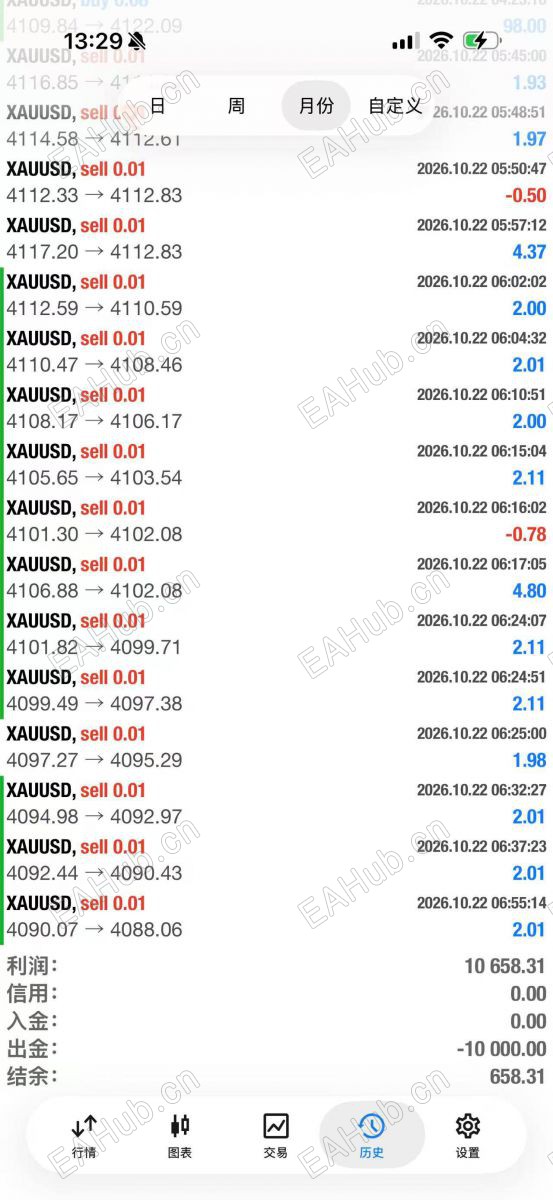Switch to the 交易 trade tab
Viewport: 553px width, 1200px height.
point(276,1135)
